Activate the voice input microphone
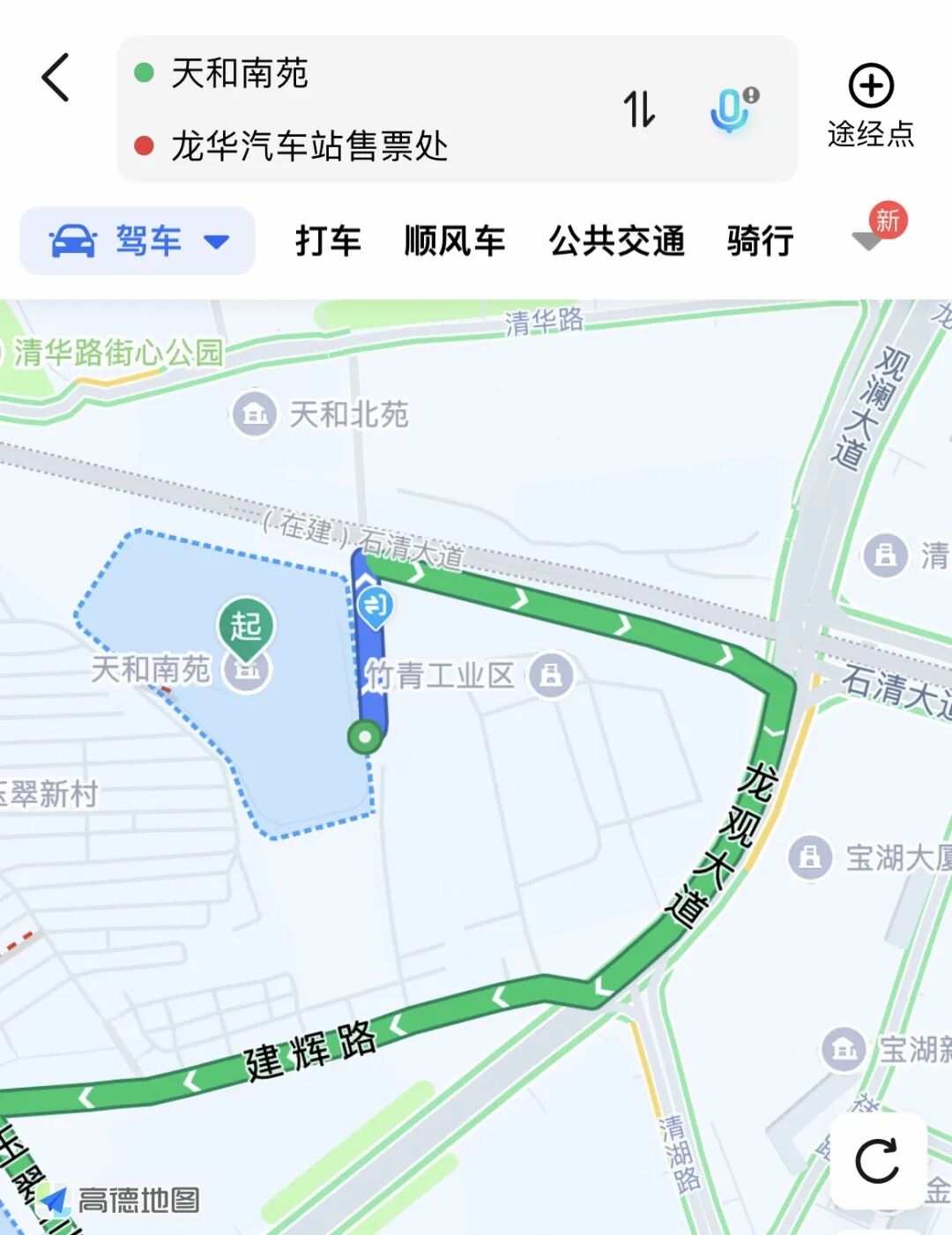The width and height of the screenshot is (952, 1235). pos(732,109)
